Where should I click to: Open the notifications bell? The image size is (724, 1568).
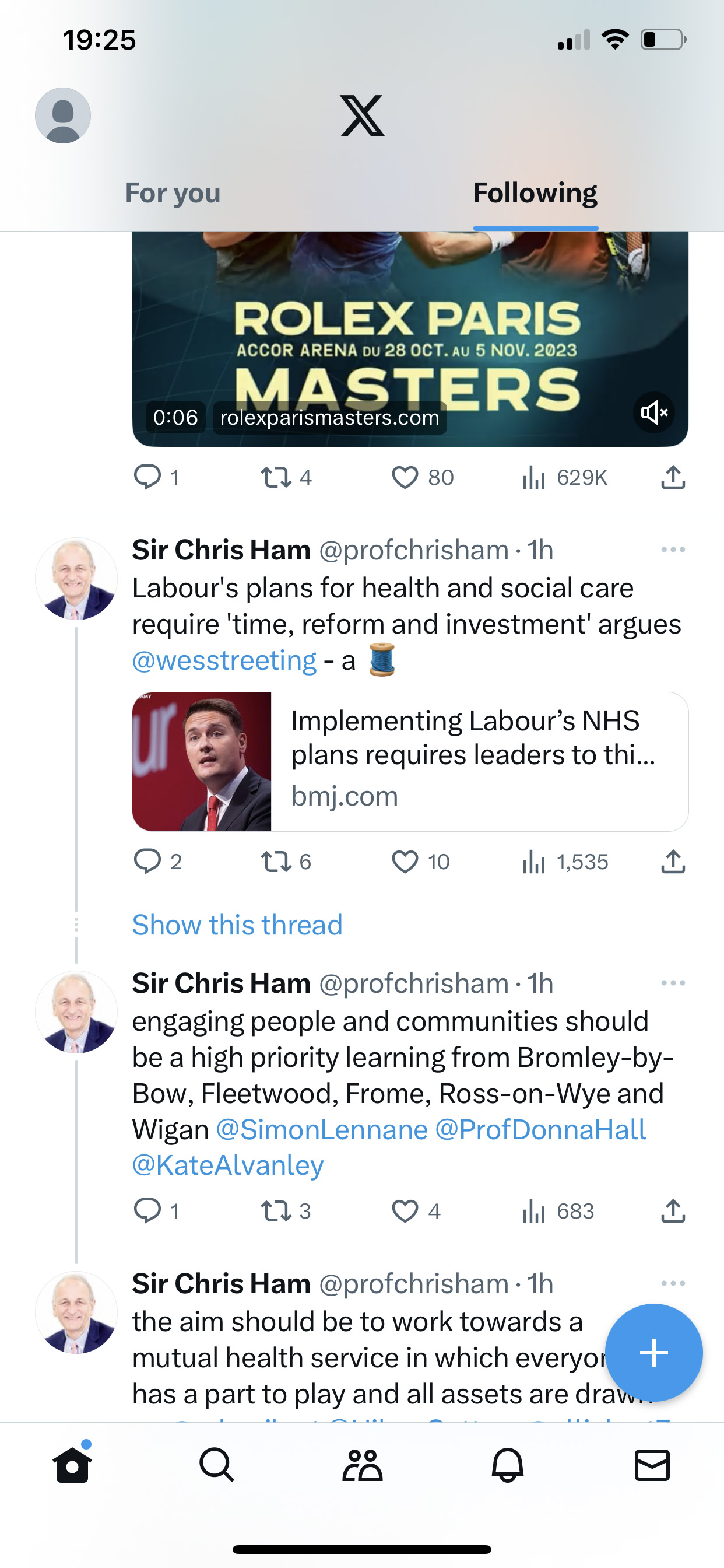(507, 1465)
